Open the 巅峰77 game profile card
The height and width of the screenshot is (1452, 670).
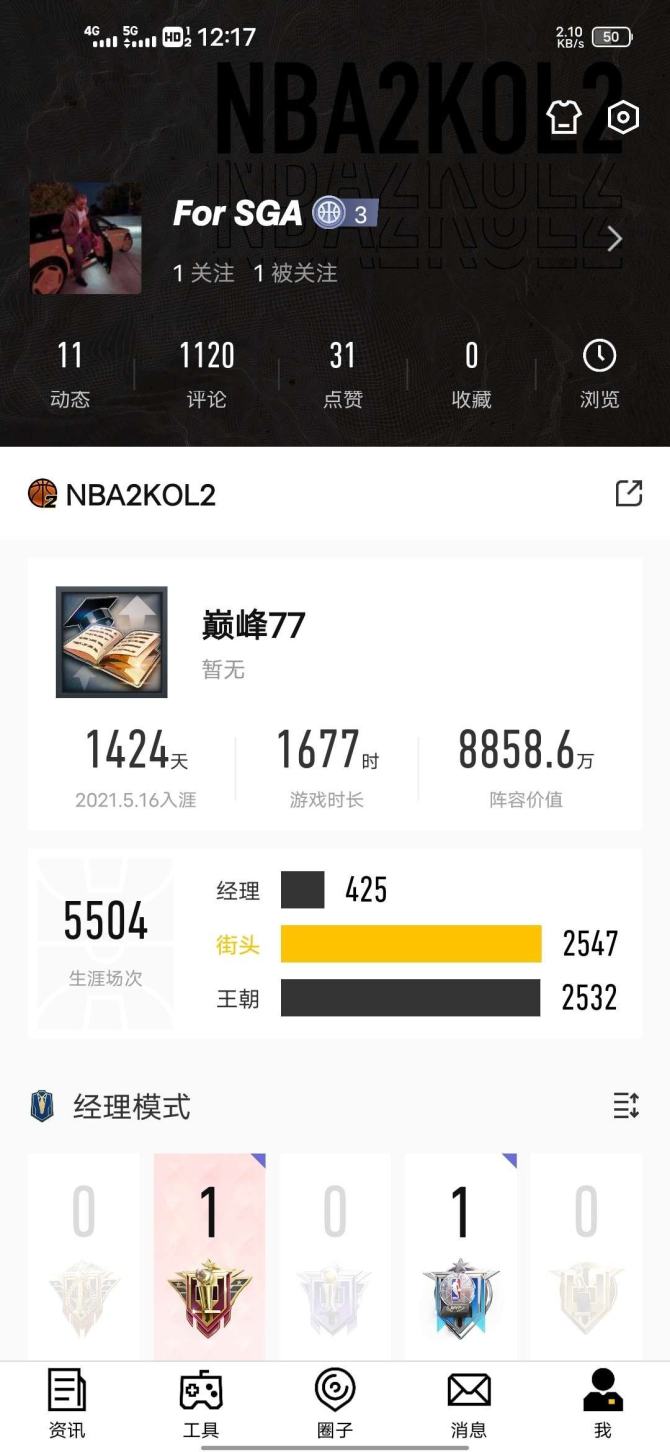(334, 642)
